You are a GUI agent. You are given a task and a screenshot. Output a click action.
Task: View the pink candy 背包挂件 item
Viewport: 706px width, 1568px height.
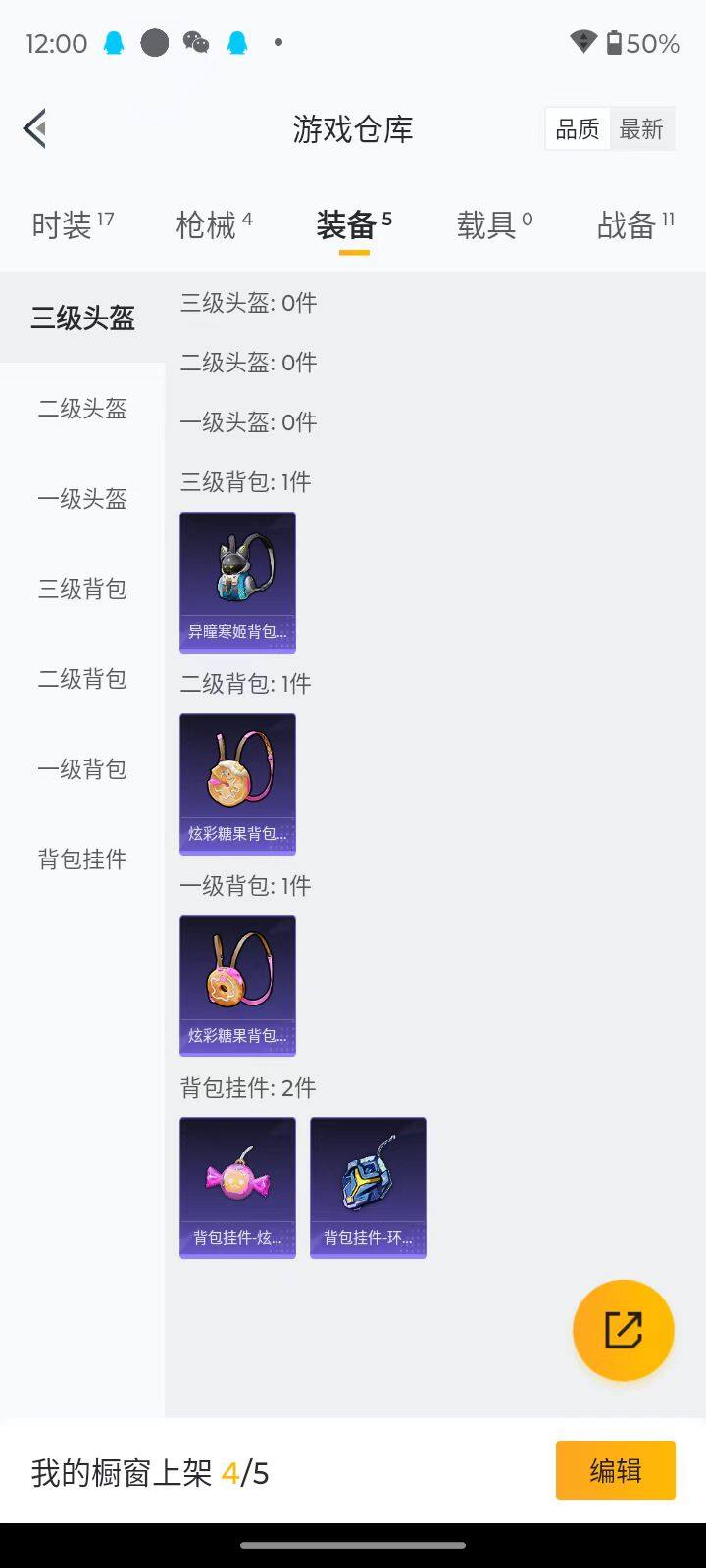237,1188
